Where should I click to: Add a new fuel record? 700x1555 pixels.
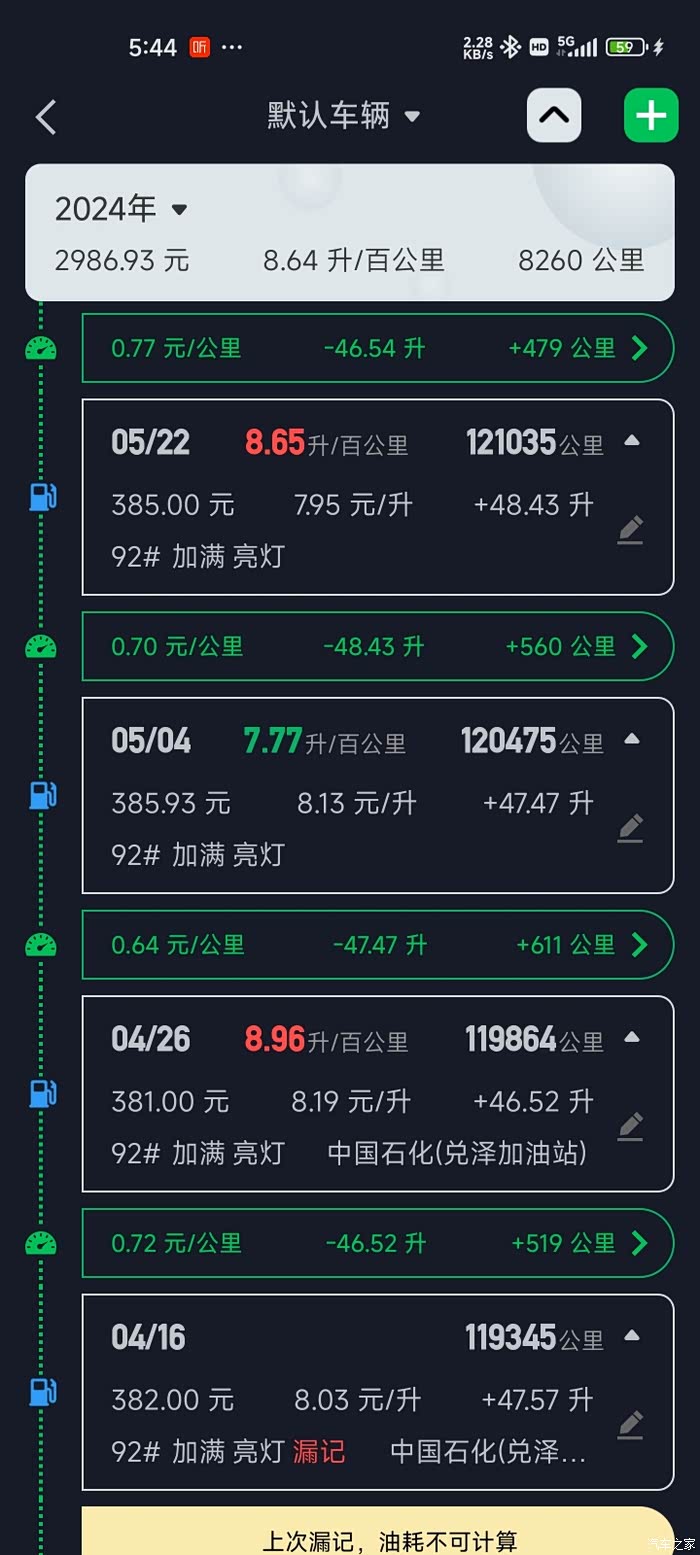[651, 116]
